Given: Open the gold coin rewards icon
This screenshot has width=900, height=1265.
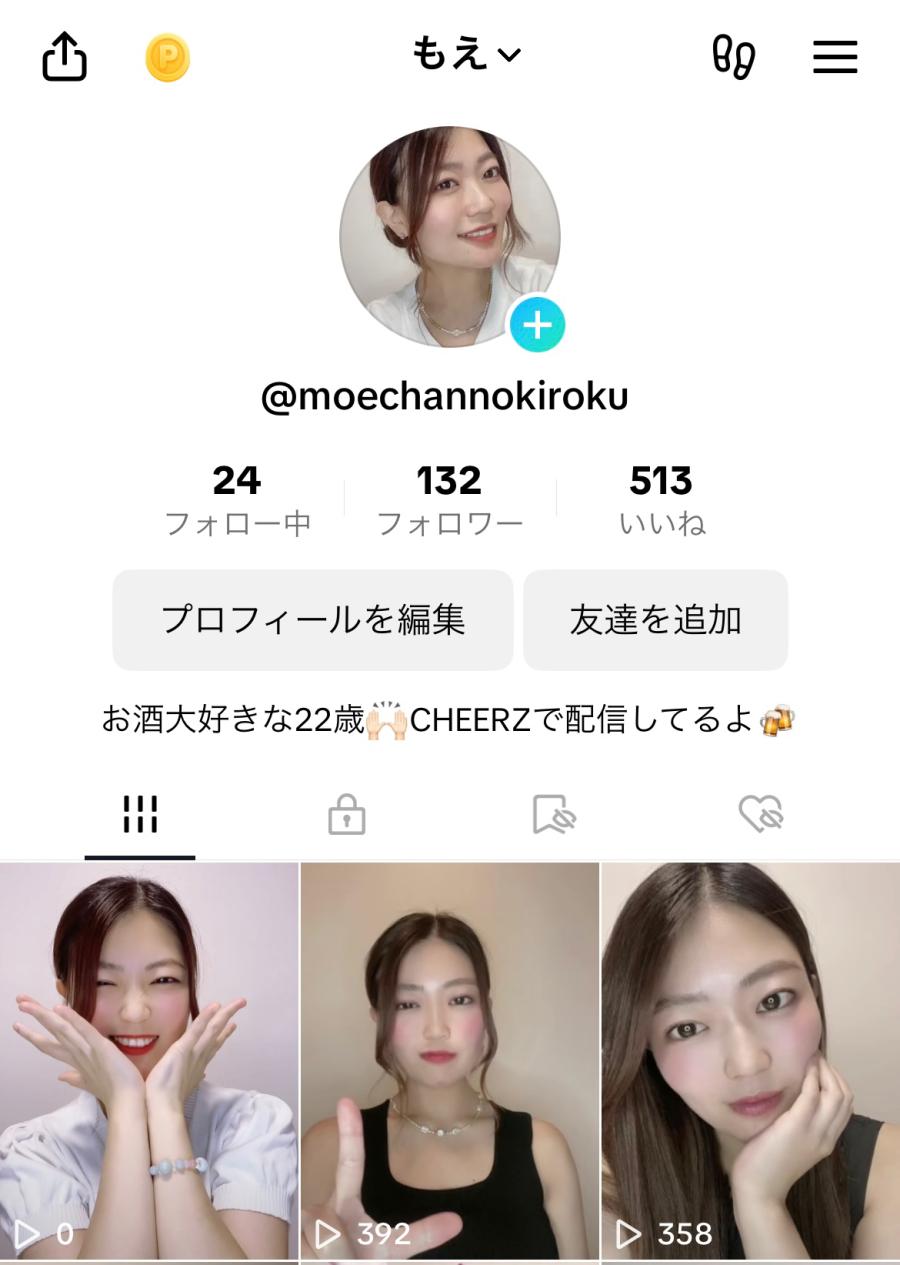Looking at the screenshot, I should [167, 57].
